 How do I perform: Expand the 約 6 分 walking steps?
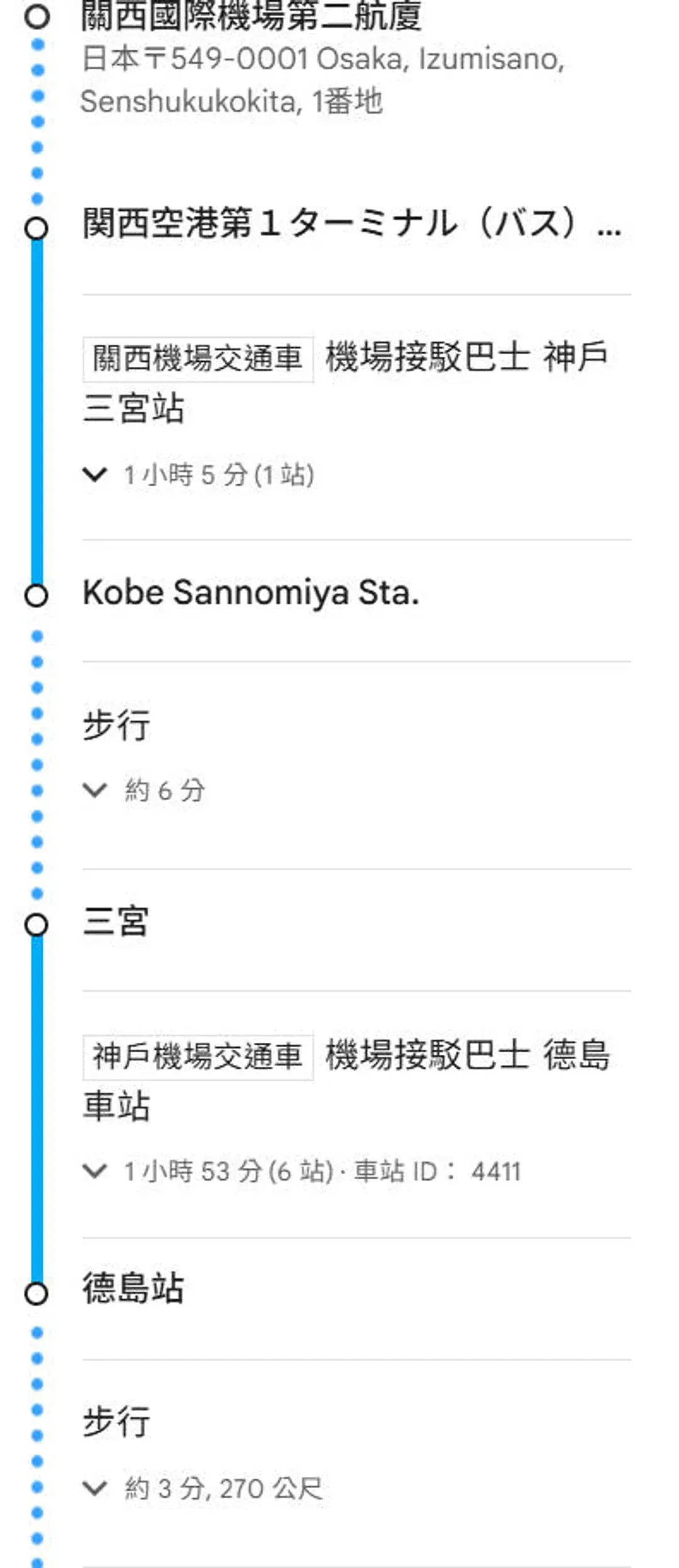95,790
